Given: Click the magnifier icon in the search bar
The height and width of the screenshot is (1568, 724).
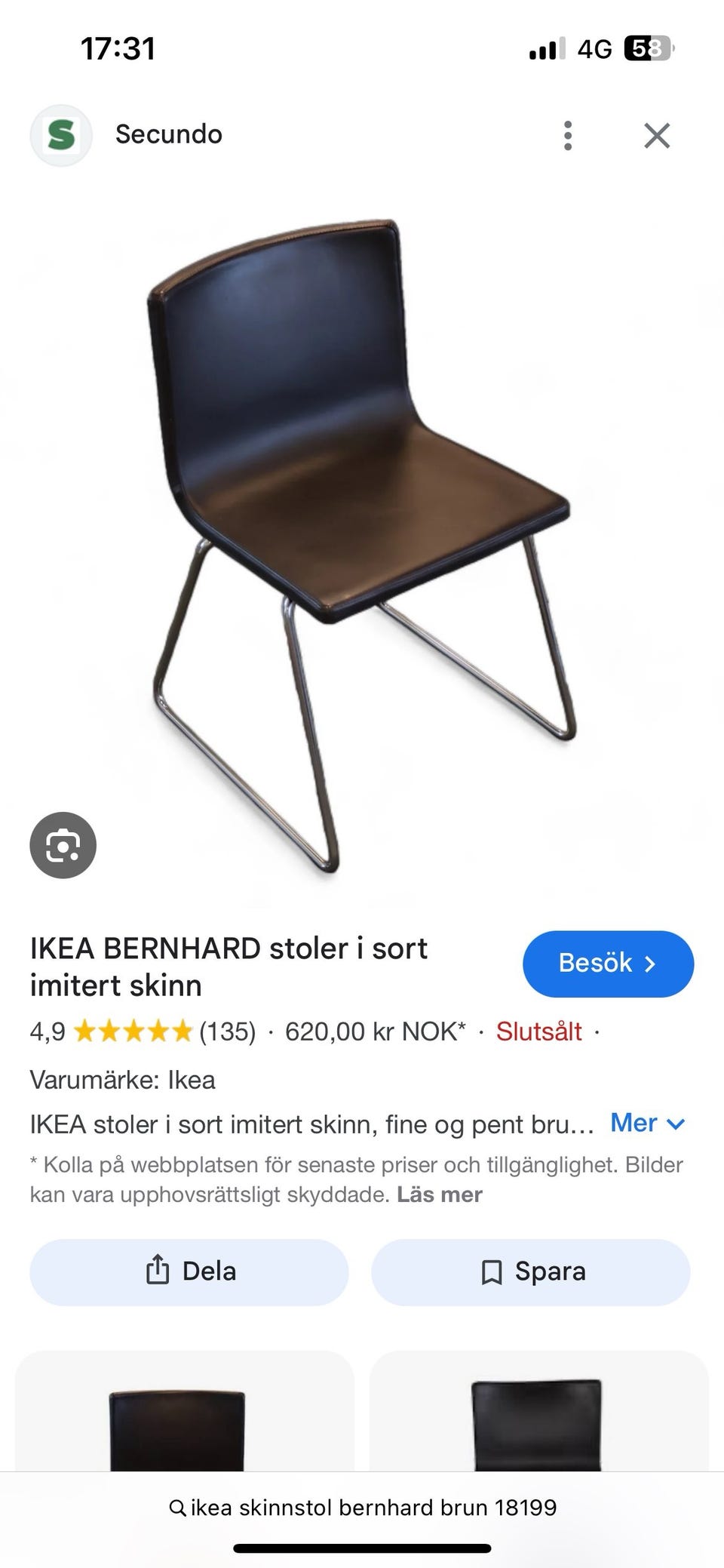Looking at the screenshot, I should point(176,1507).
